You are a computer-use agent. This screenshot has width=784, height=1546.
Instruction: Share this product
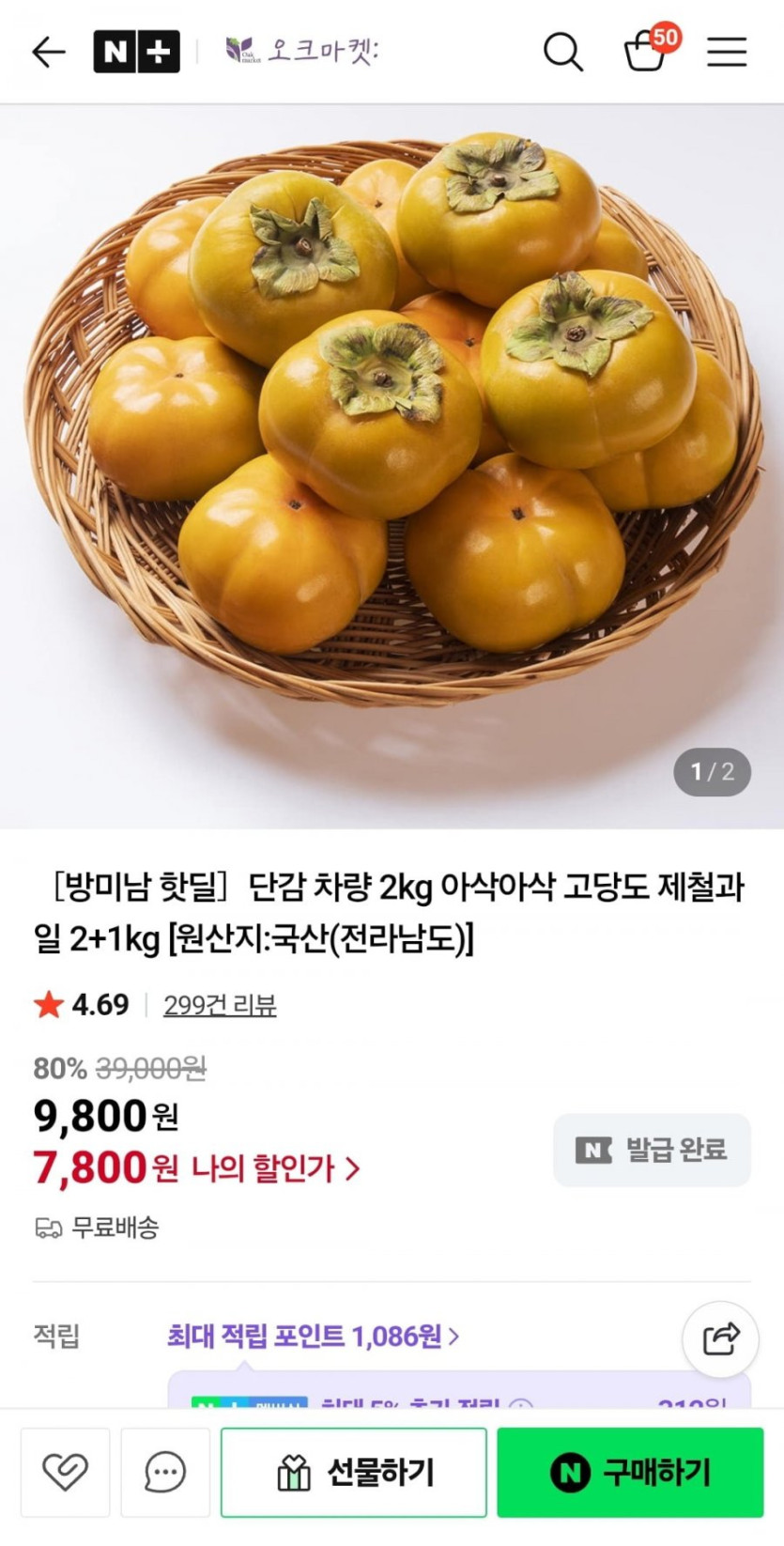(720, 1339)
